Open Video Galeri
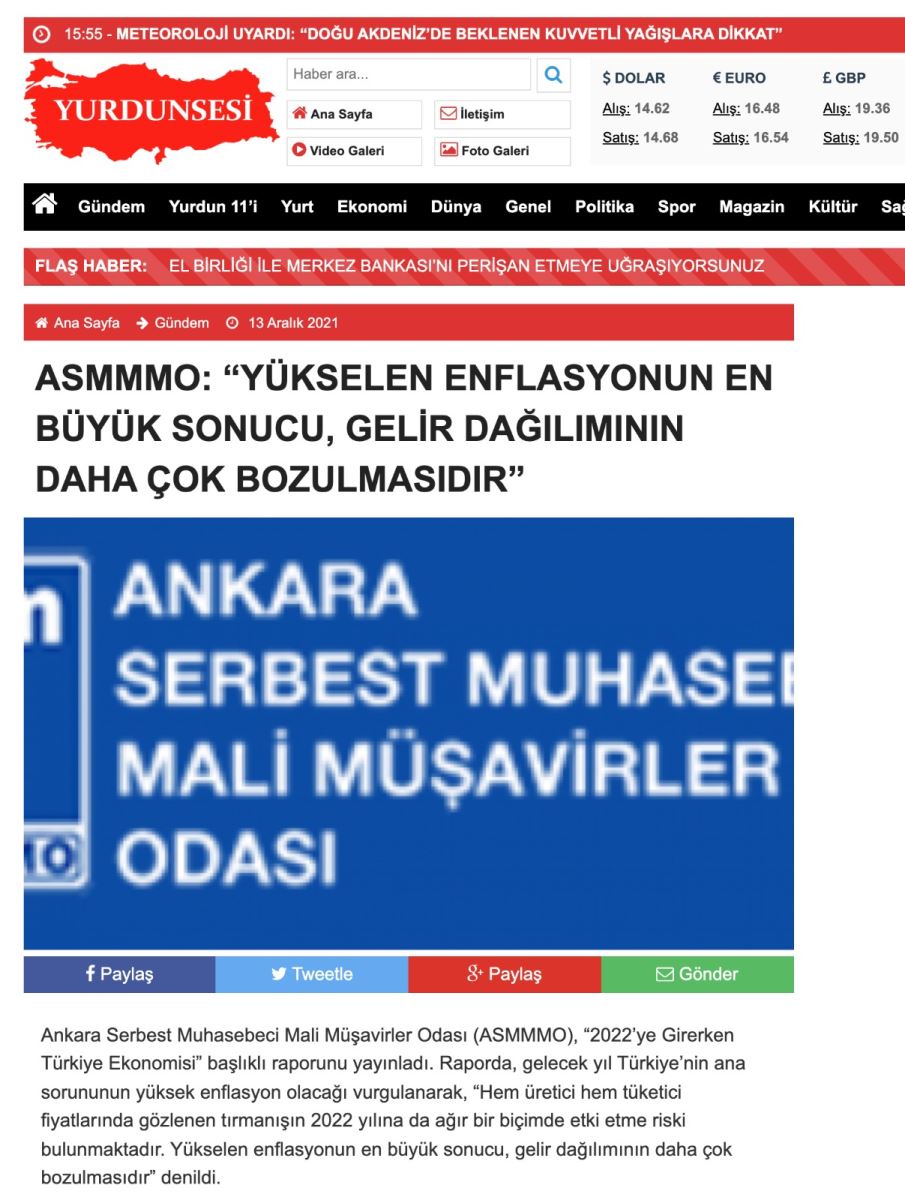The height and width of the screenshot is (1200, 905). [354, 151]
